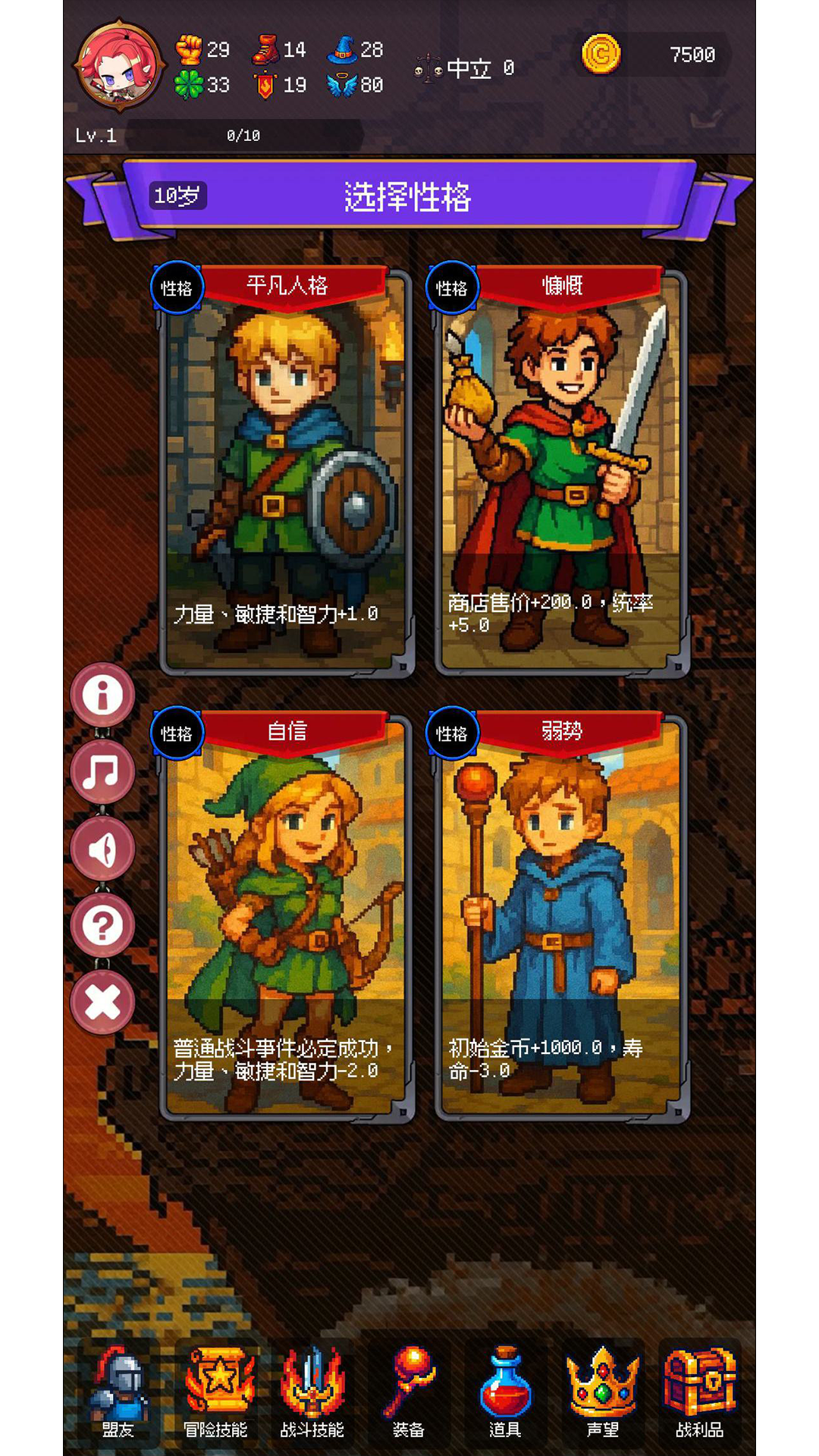Toggle the music note button
This screenshot has height=1456, width=819.
[x=102, y=771]
